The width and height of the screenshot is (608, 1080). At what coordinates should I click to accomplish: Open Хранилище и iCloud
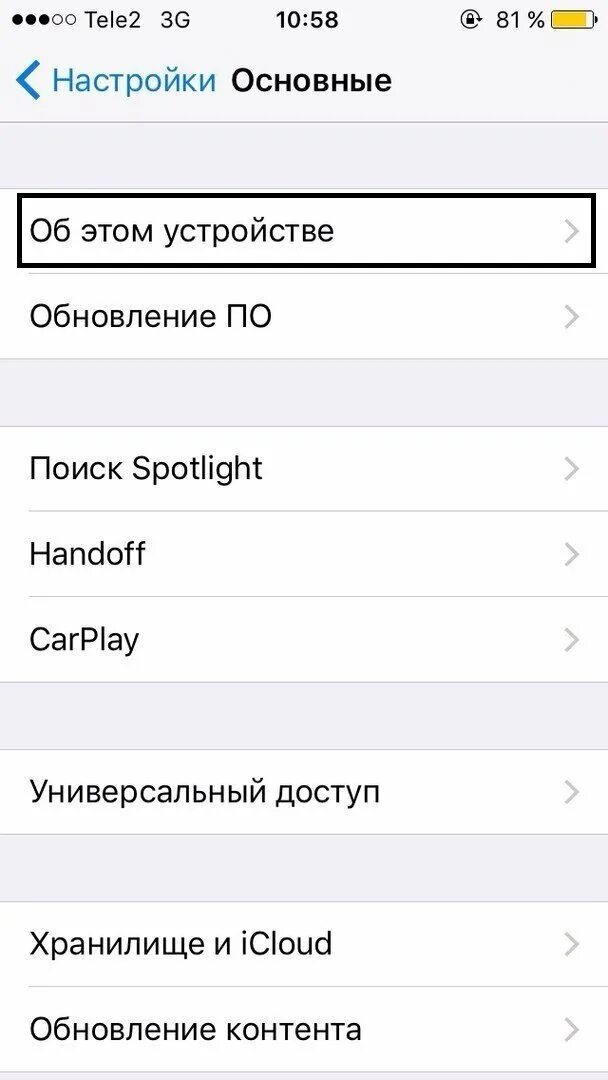coord(304,943)
